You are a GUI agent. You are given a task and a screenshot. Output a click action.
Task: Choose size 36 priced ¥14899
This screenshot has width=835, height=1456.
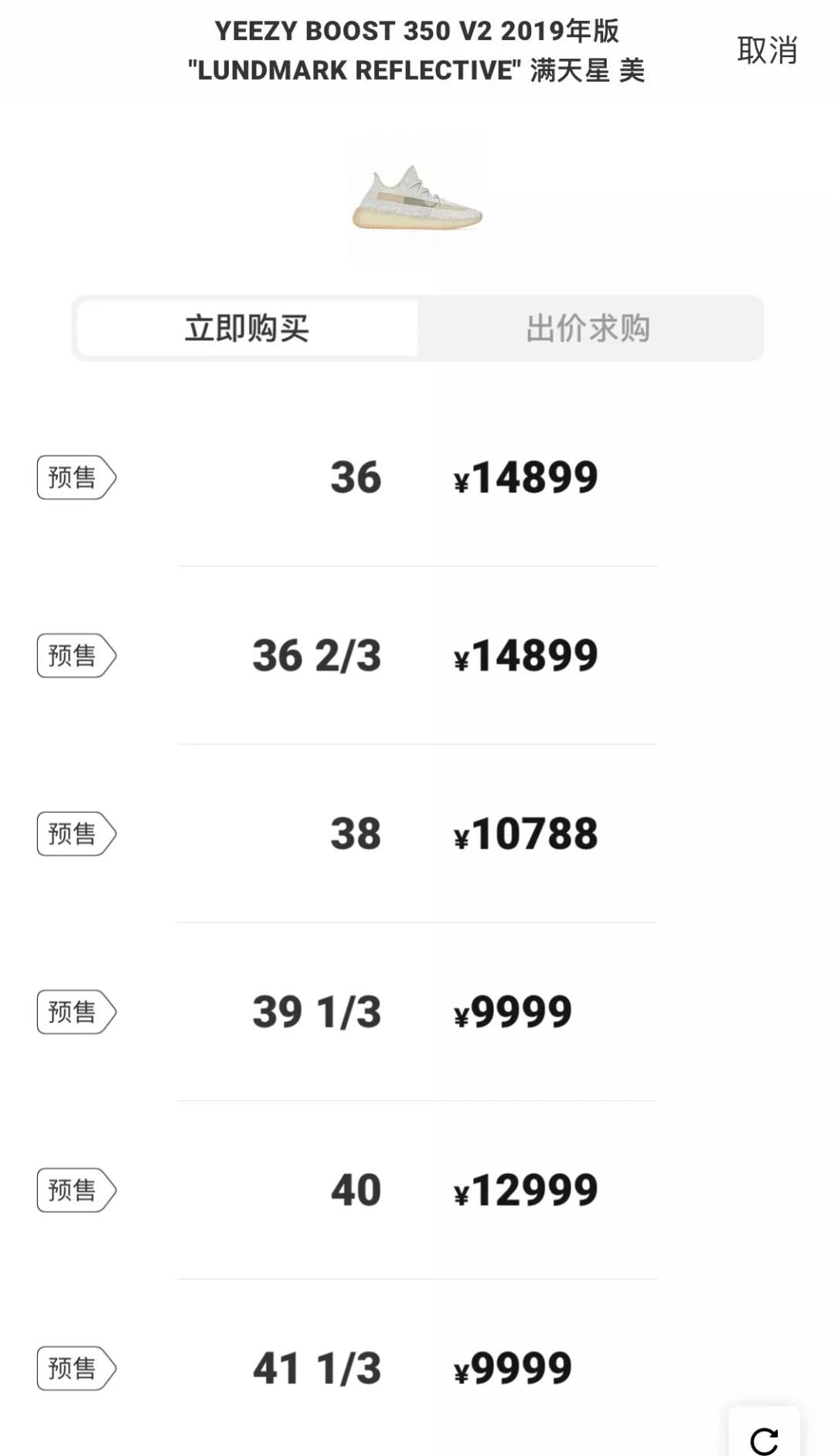click(x=417, y=478)
